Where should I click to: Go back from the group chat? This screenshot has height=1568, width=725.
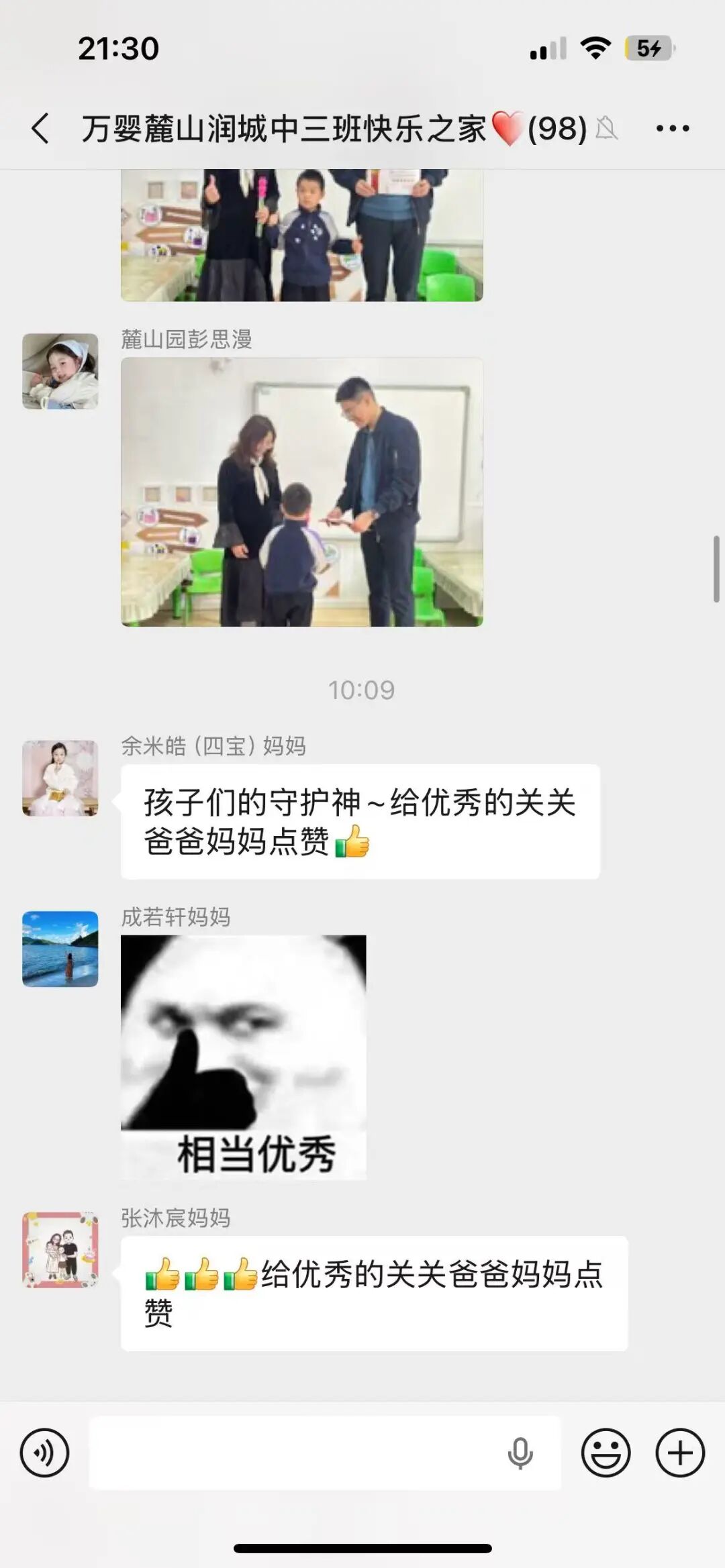pos(40,128)
